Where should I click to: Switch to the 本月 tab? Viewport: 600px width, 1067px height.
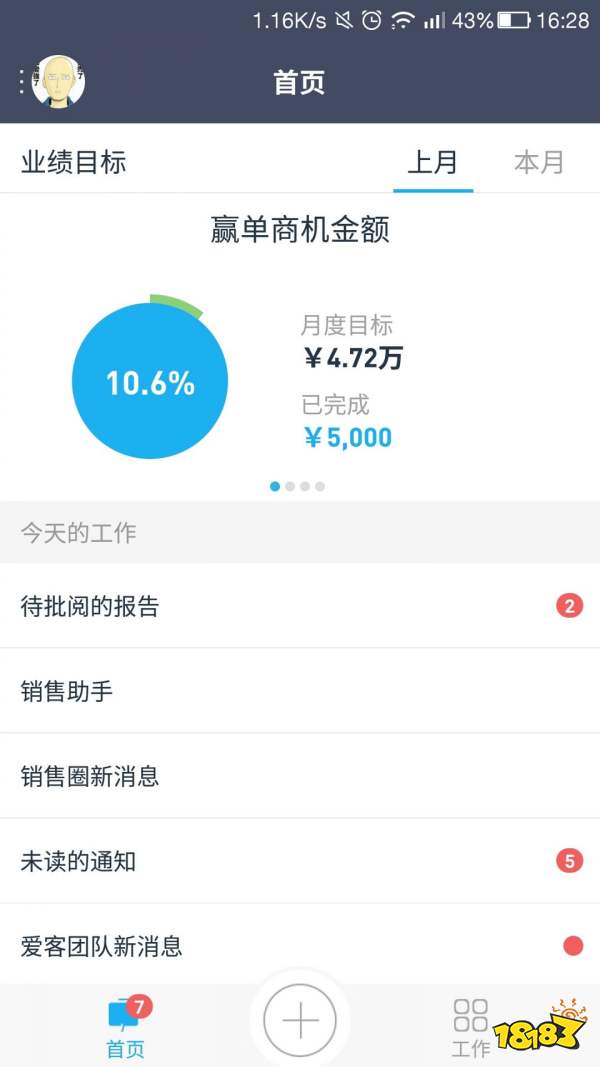(539, 163)
